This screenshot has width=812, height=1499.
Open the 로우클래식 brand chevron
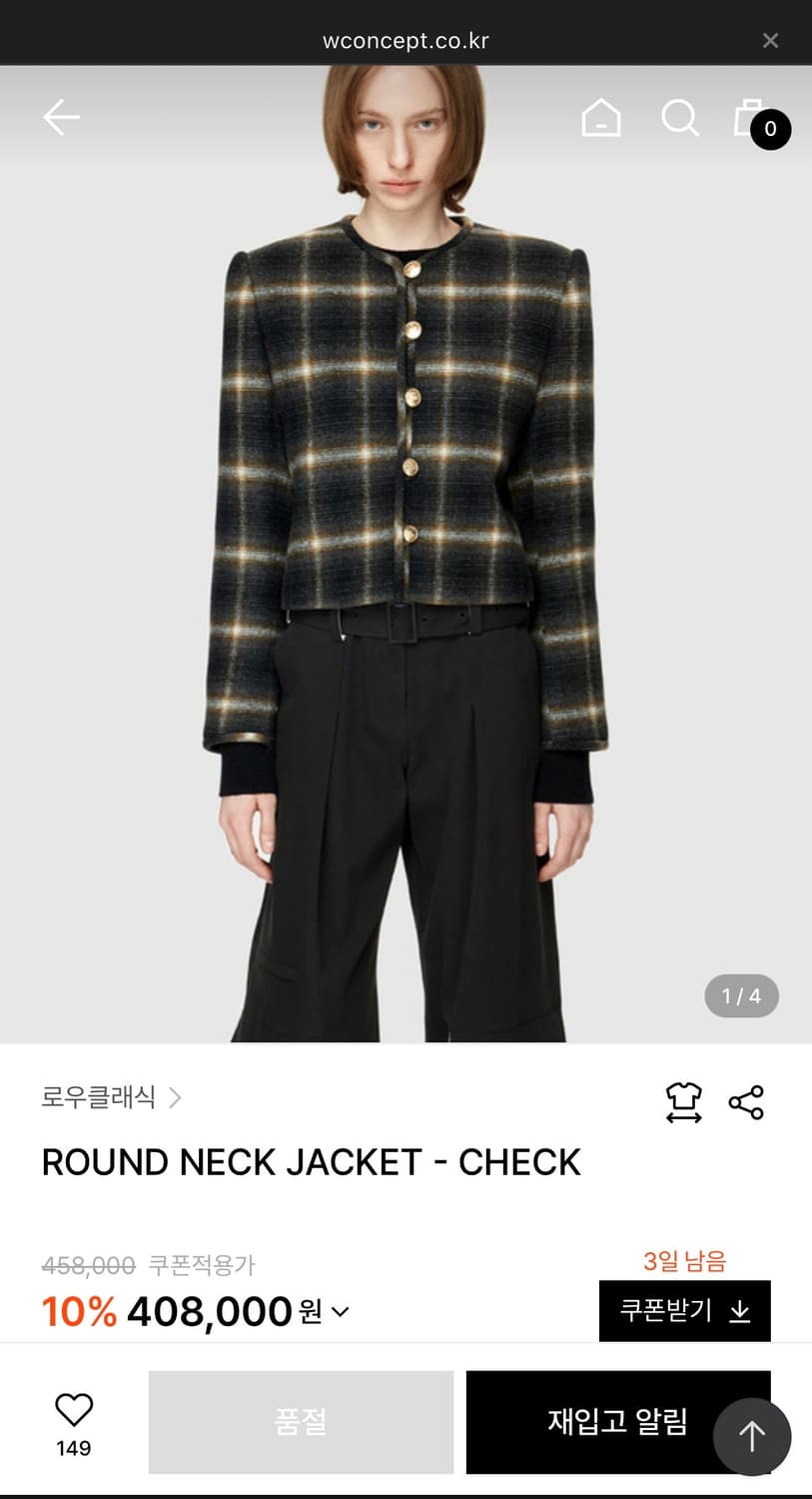click(x=177, y=1097)
